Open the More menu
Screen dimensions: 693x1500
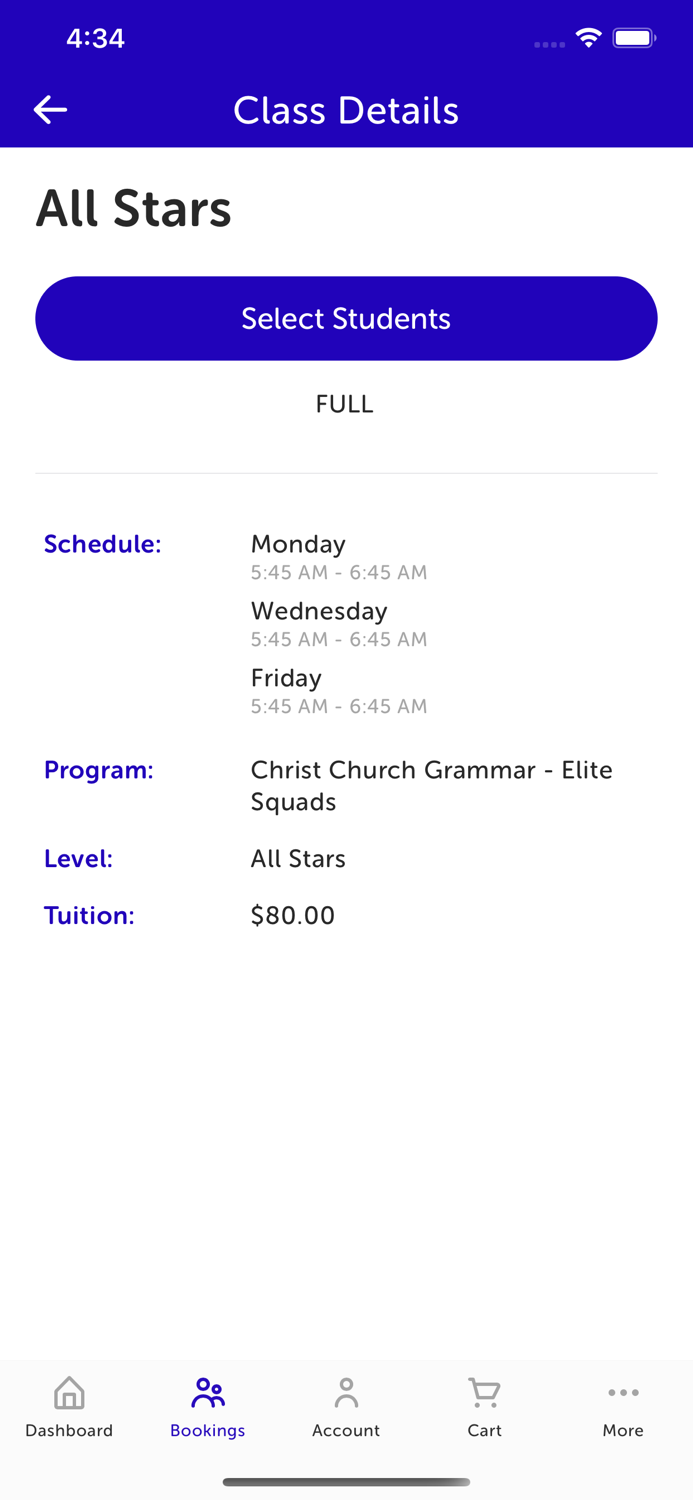(623, 1407)
